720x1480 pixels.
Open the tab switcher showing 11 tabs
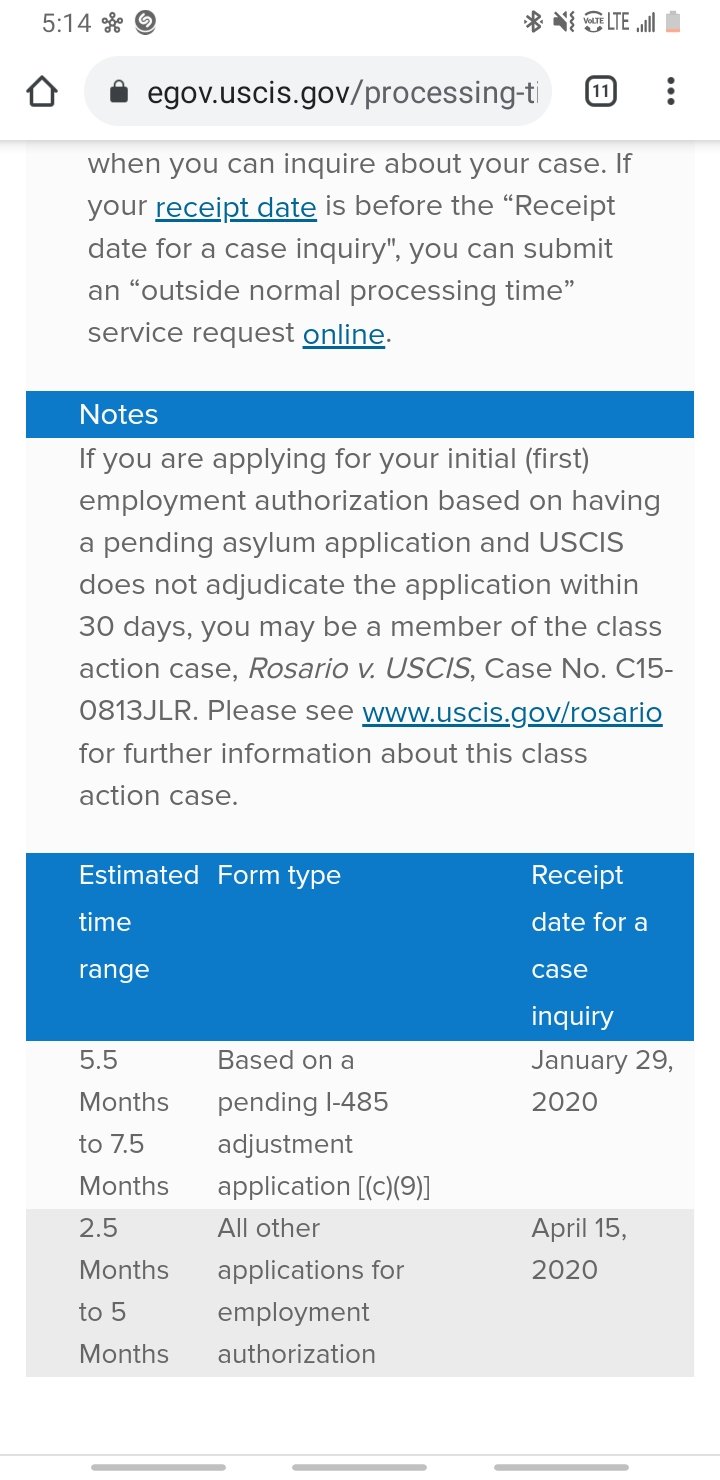pyautogui.click(x=600, y=93)
